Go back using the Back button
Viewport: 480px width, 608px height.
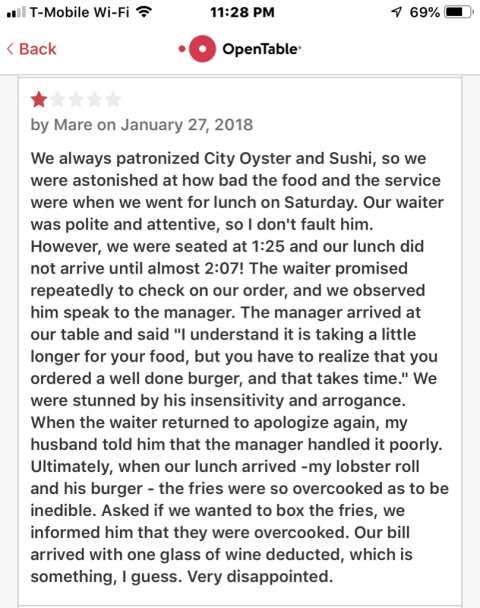[x=31, y=49]
